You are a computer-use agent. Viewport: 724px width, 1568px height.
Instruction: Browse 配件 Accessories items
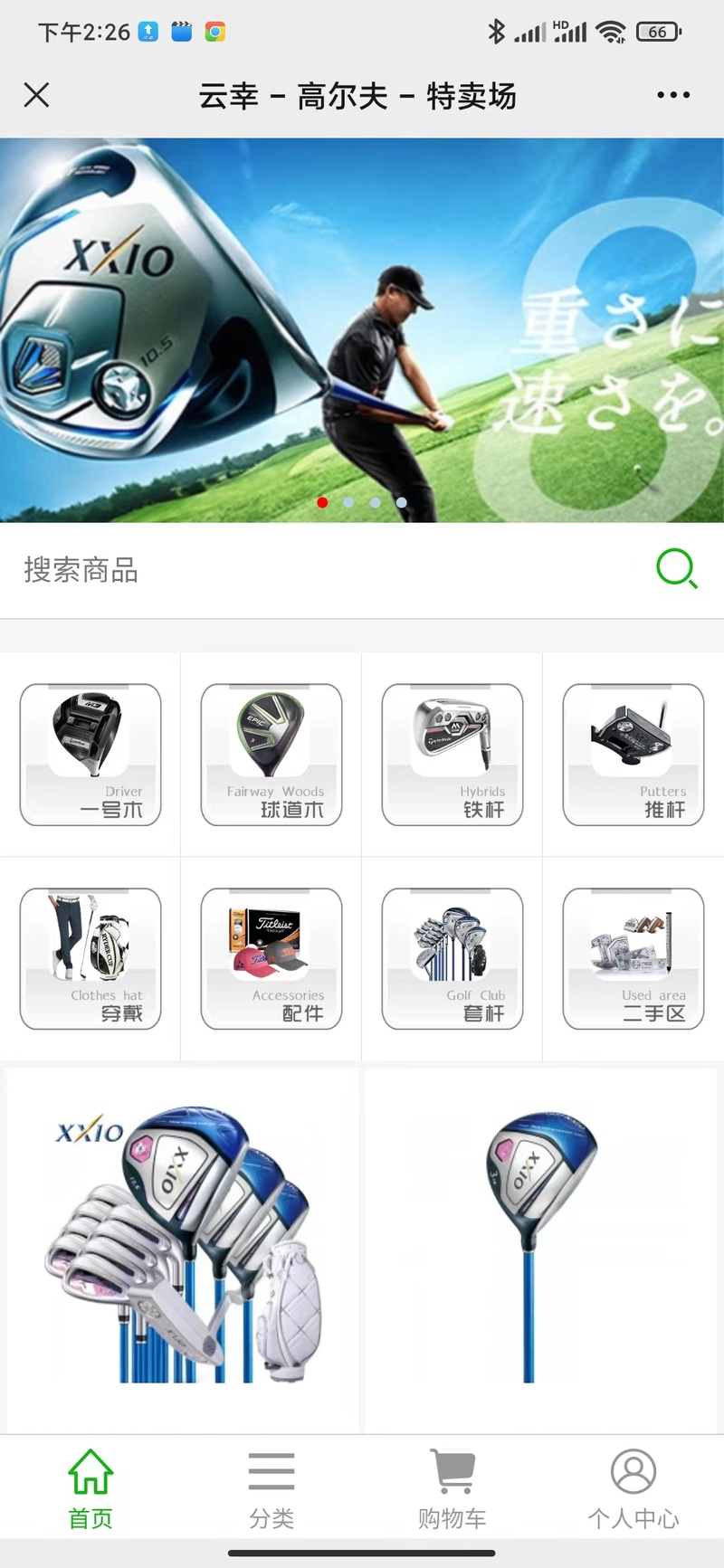tap(271, 959)
